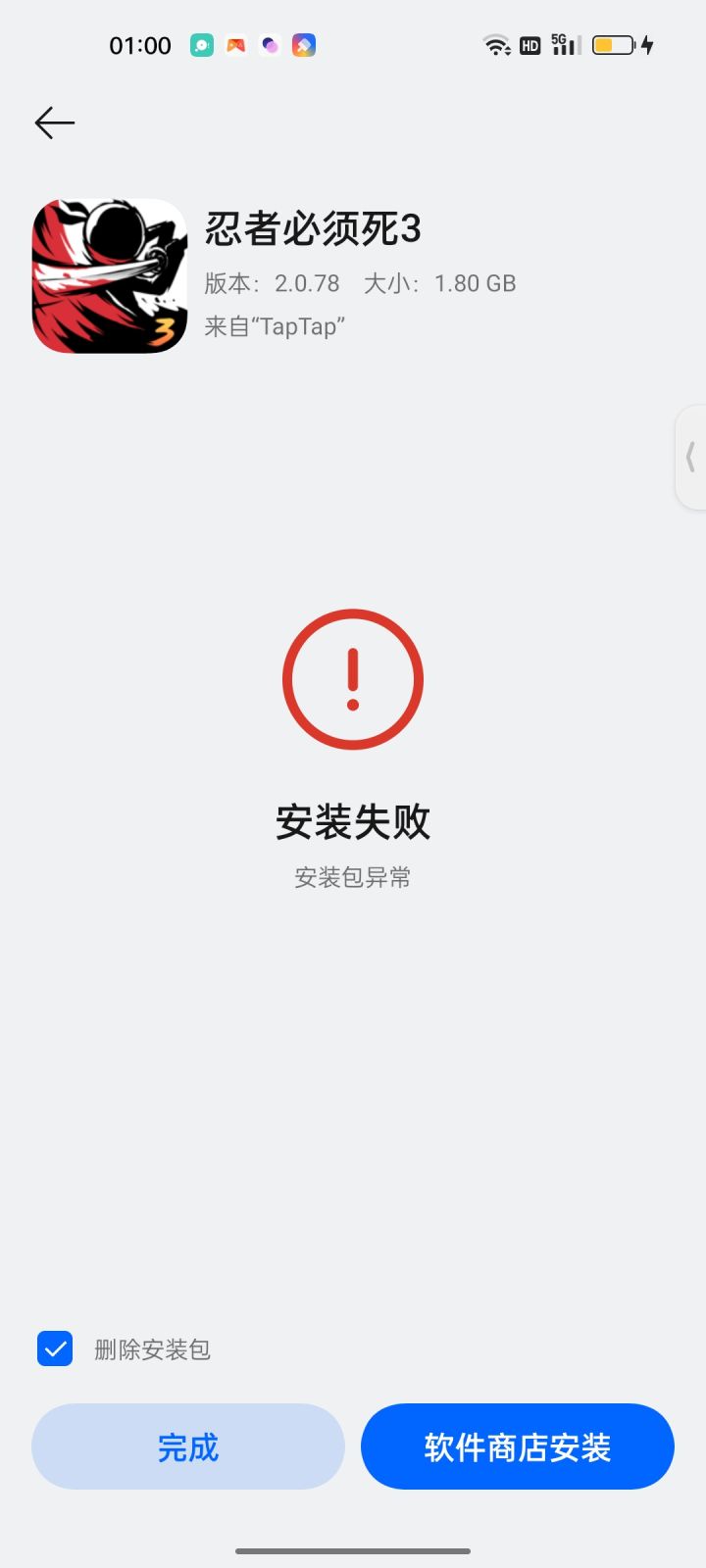The image size is (706, 1568).
Task: Tap the blue theme brush notification icon
Action: coord(304,44)
